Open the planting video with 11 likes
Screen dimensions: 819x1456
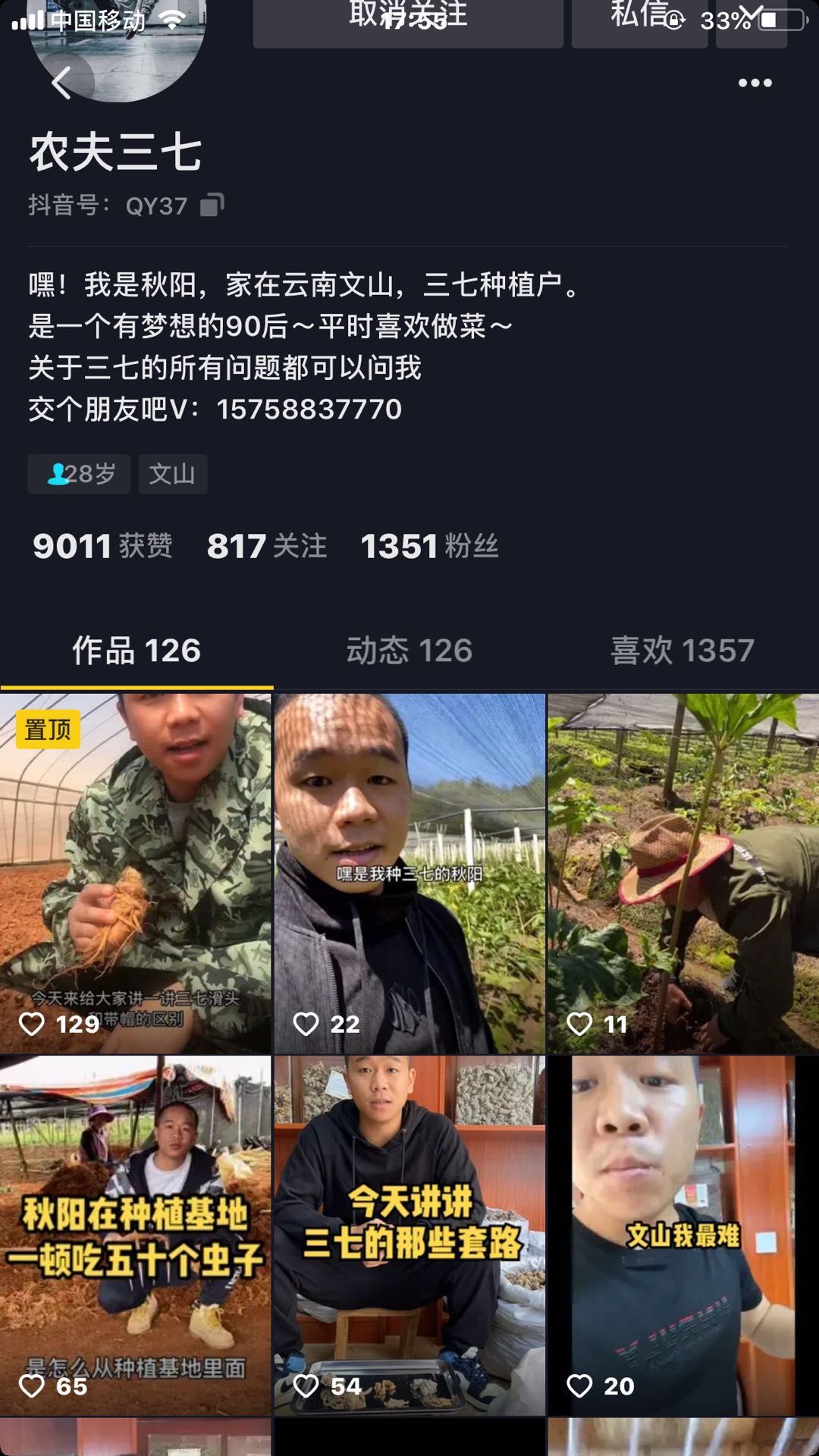tap(683, 872)
